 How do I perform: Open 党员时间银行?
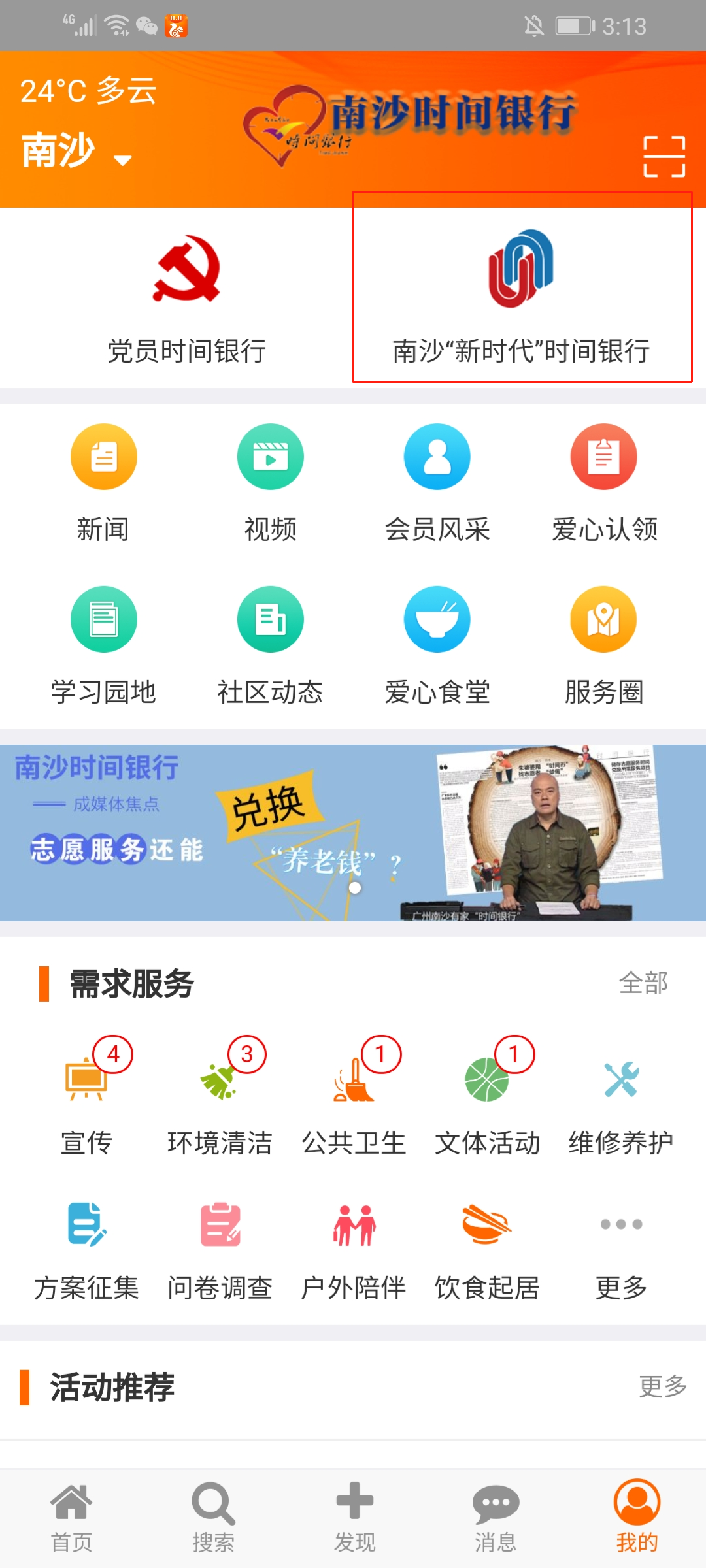(186, 297)
